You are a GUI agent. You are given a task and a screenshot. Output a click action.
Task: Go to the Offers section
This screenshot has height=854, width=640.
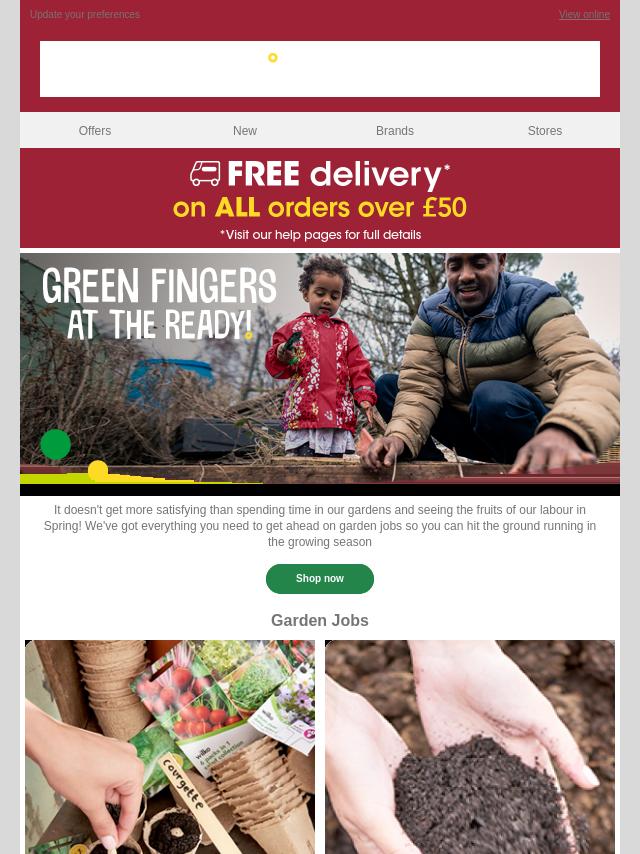95,131
